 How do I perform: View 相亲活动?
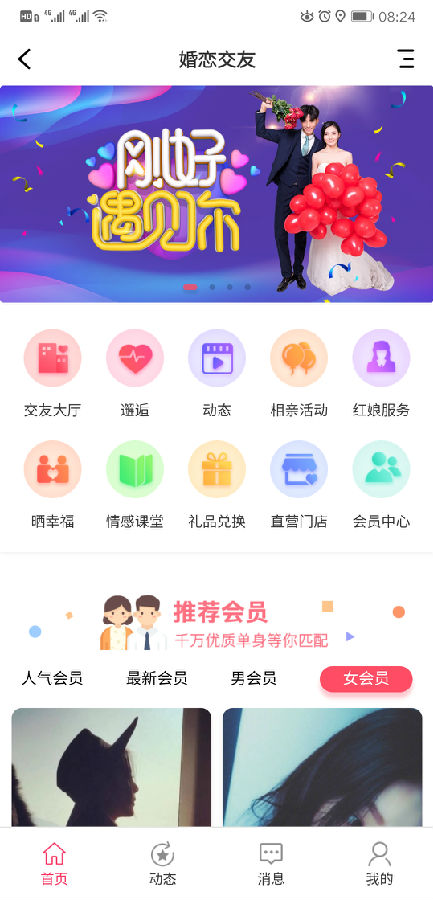point(299,373)
